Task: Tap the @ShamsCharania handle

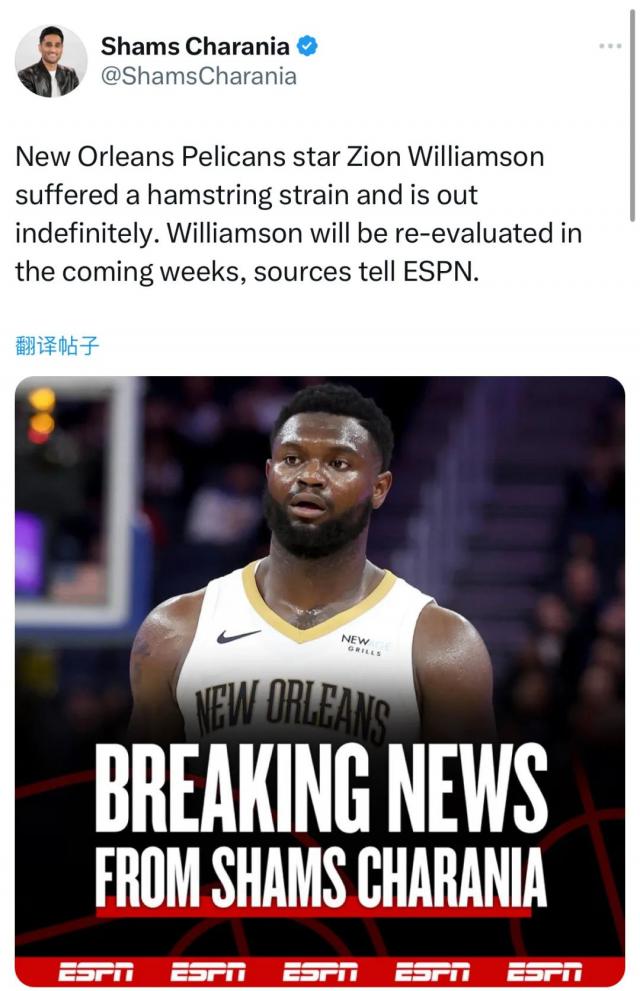Action: tap(198, 76)
